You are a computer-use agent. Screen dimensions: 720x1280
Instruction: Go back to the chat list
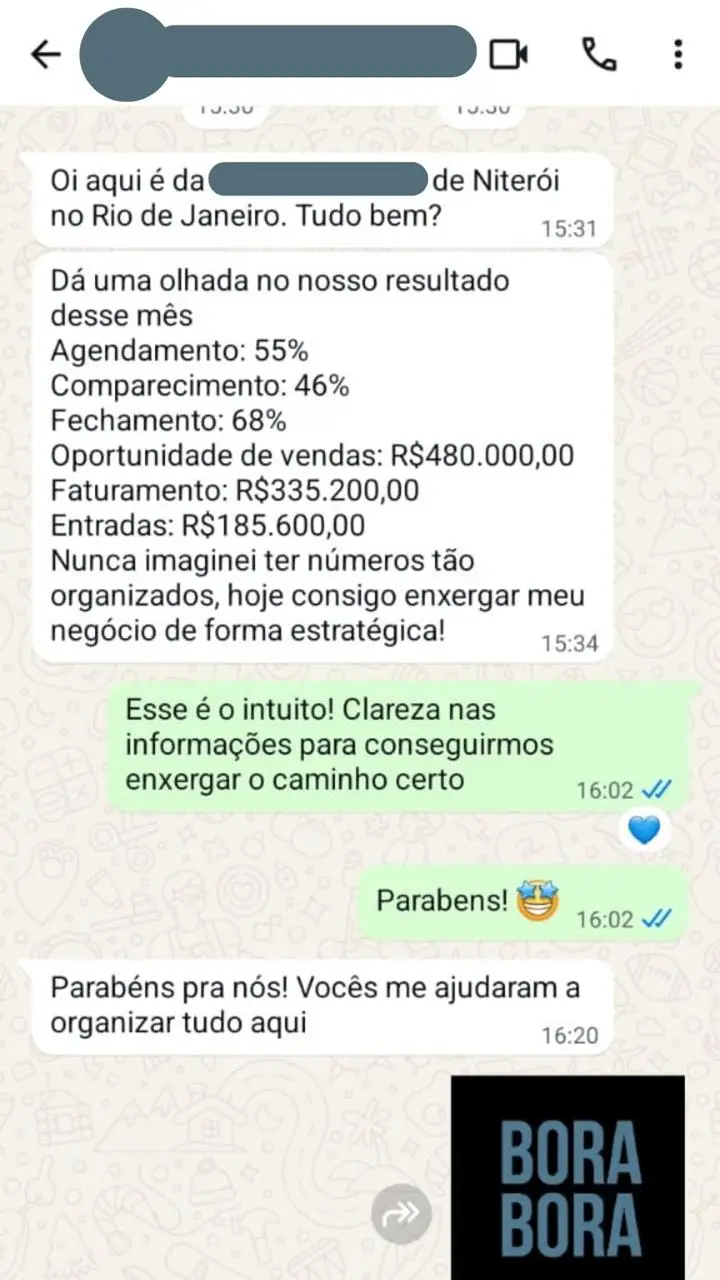point(46,54)
